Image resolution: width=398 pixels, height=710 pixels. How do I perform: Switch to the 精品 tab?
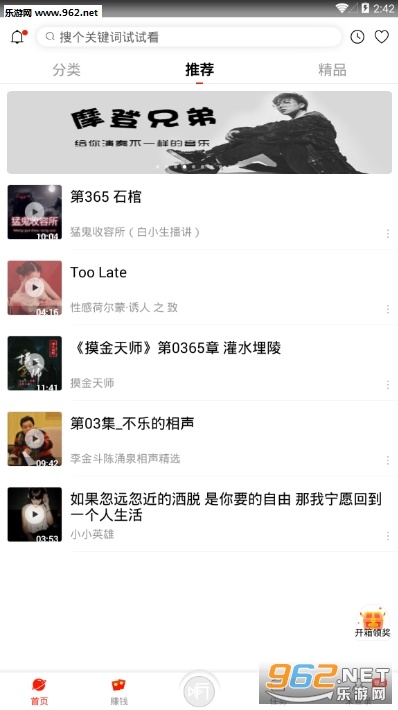(x=332, y=70)
